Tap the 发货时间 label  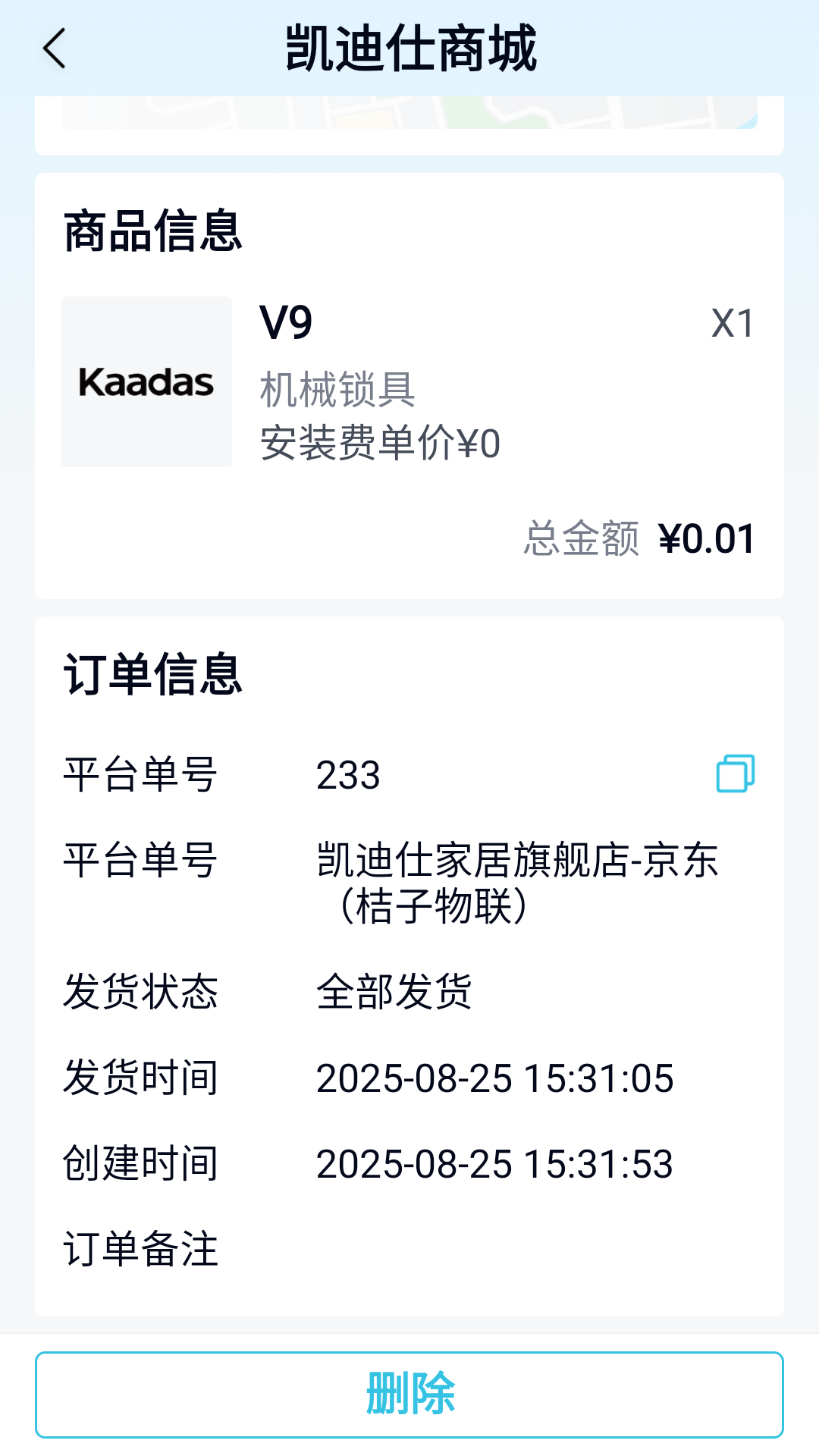click(140, 1077)
